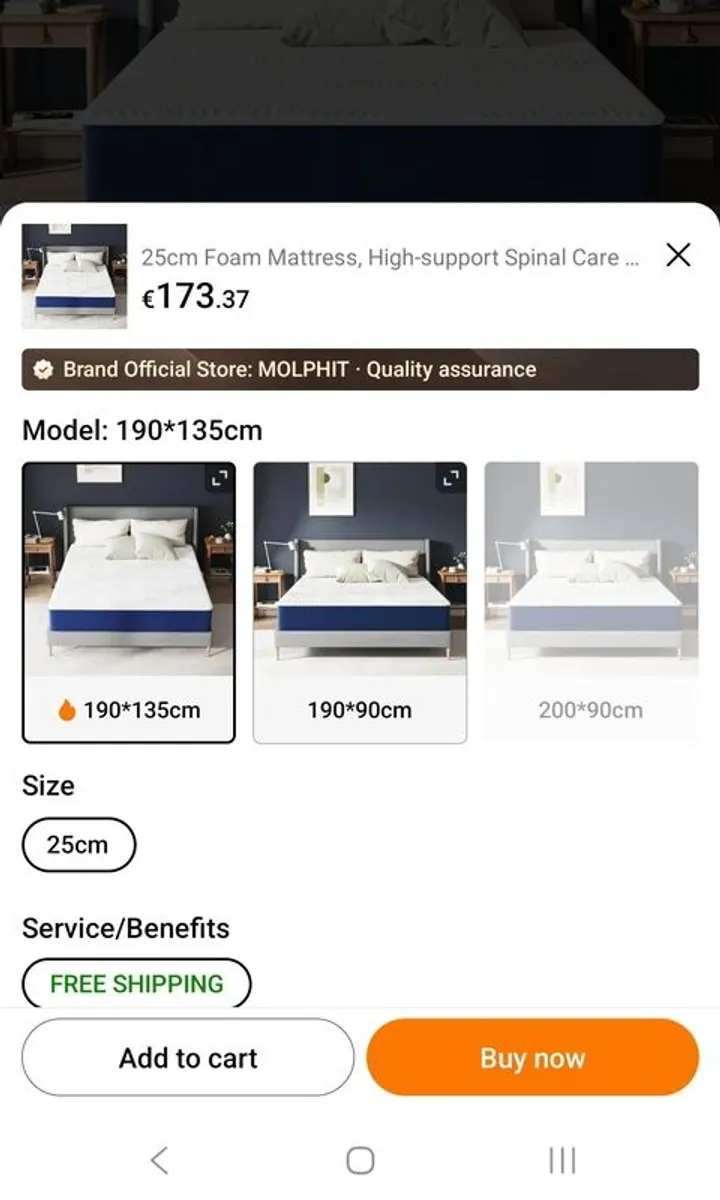Click Buy now

tap(532, 1057)
